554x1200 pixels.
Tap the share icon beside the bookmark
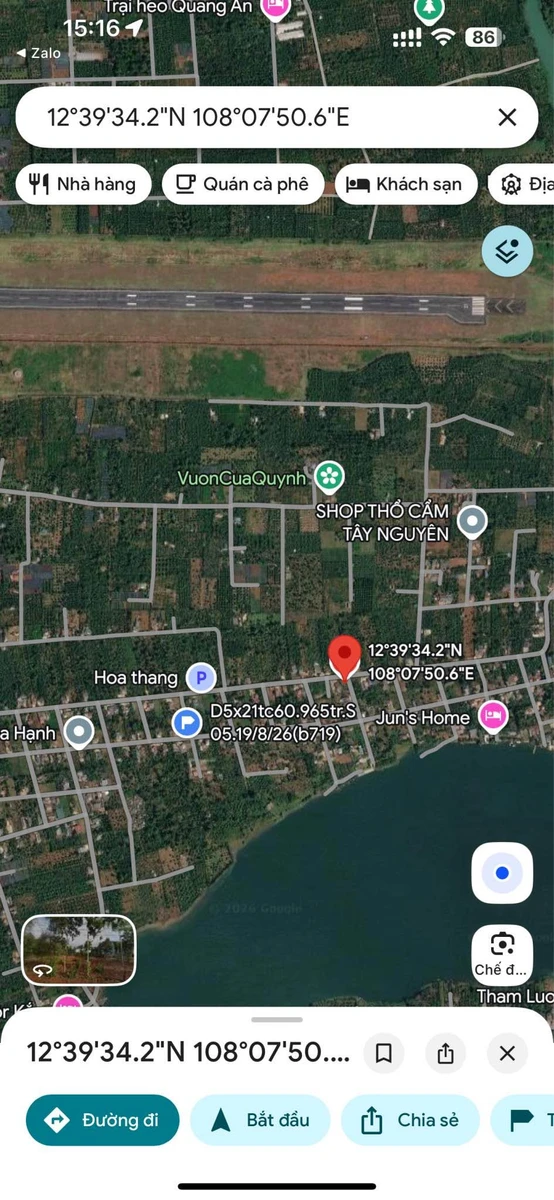click(445, 1053)
